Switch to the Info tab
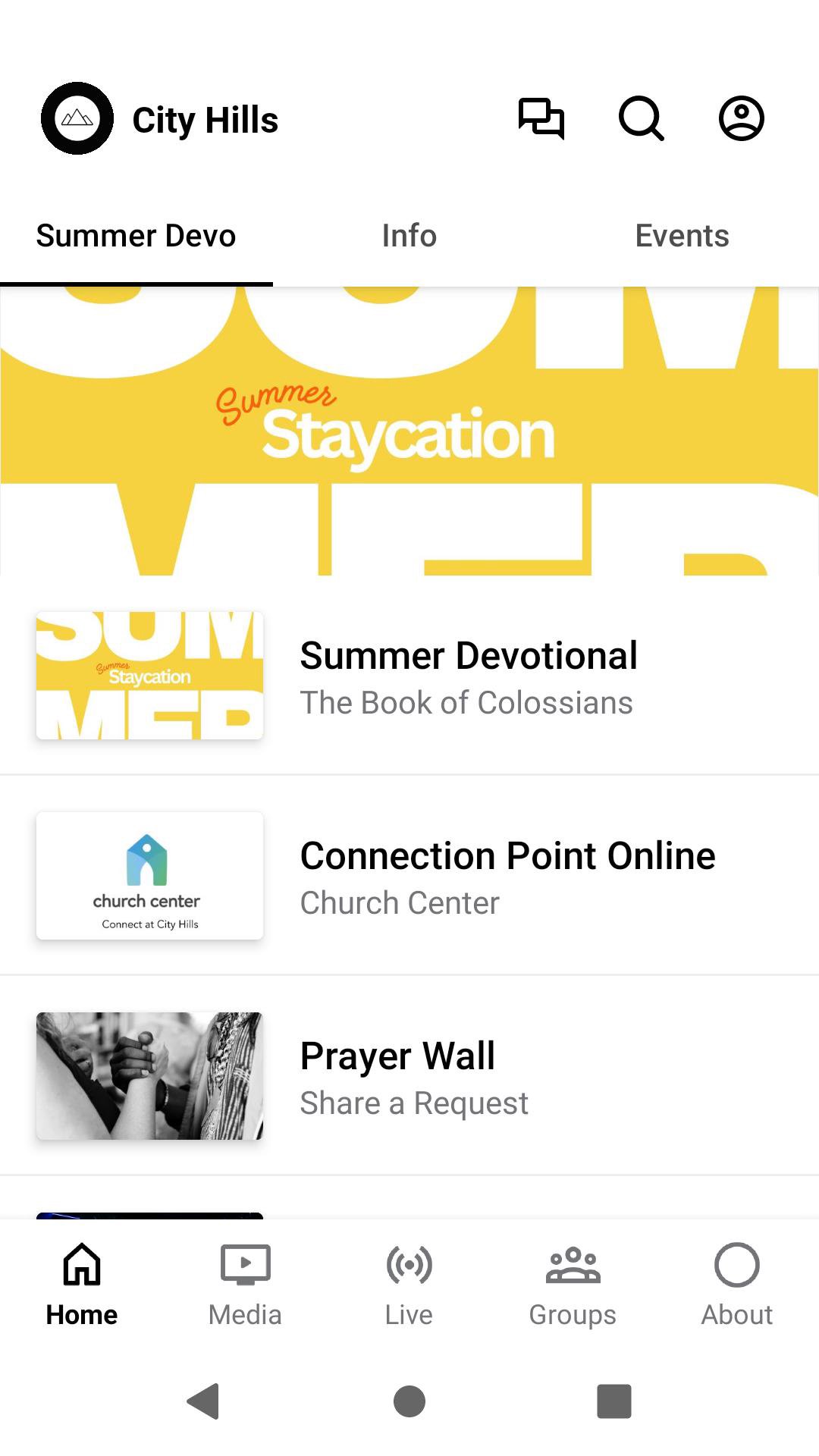 pos(409,236)
